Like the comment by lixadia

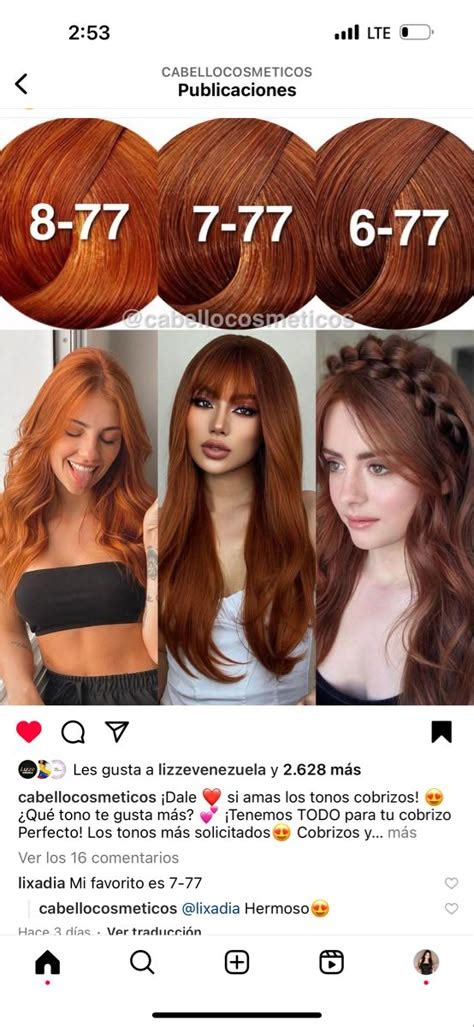[451, 883]
